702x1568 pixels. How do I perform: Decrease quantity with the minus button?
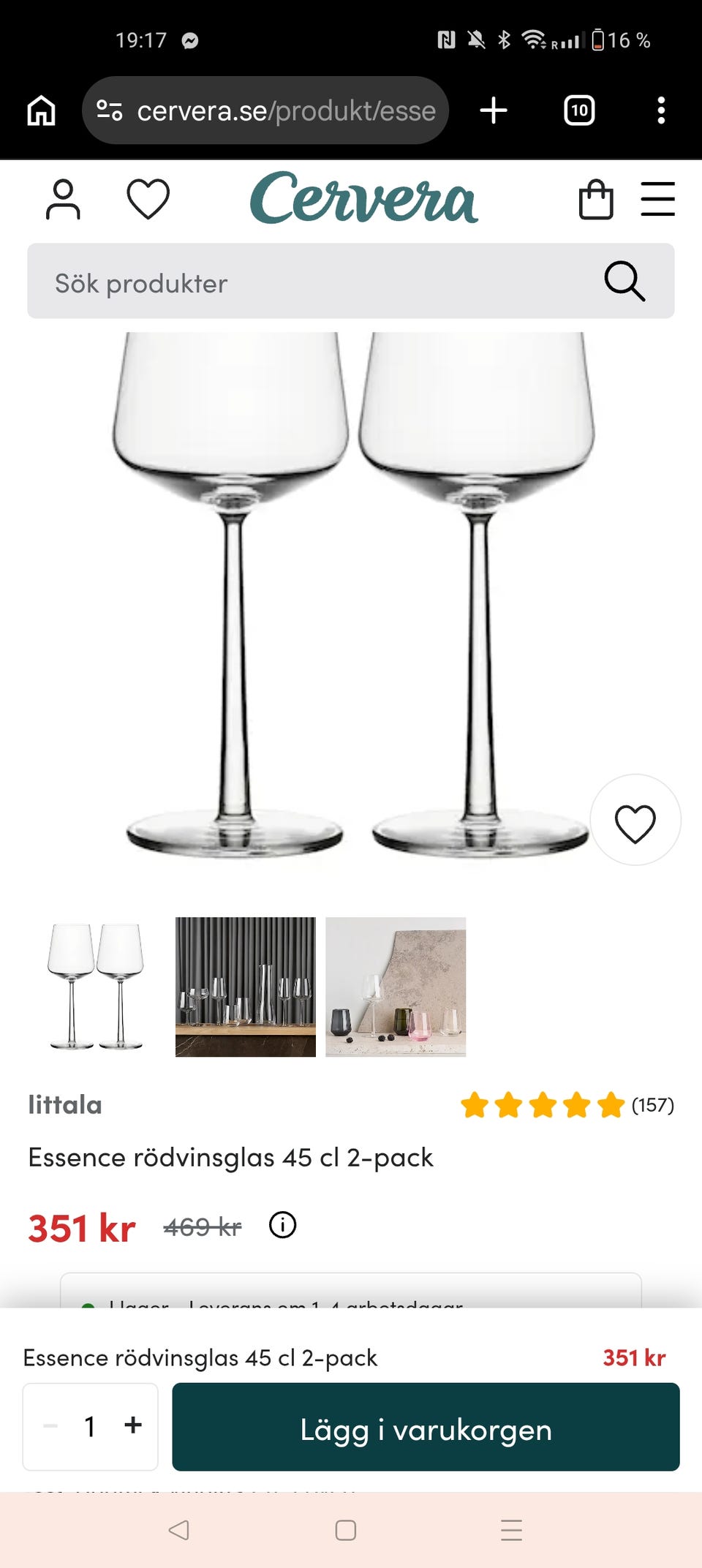(50, 1426)
